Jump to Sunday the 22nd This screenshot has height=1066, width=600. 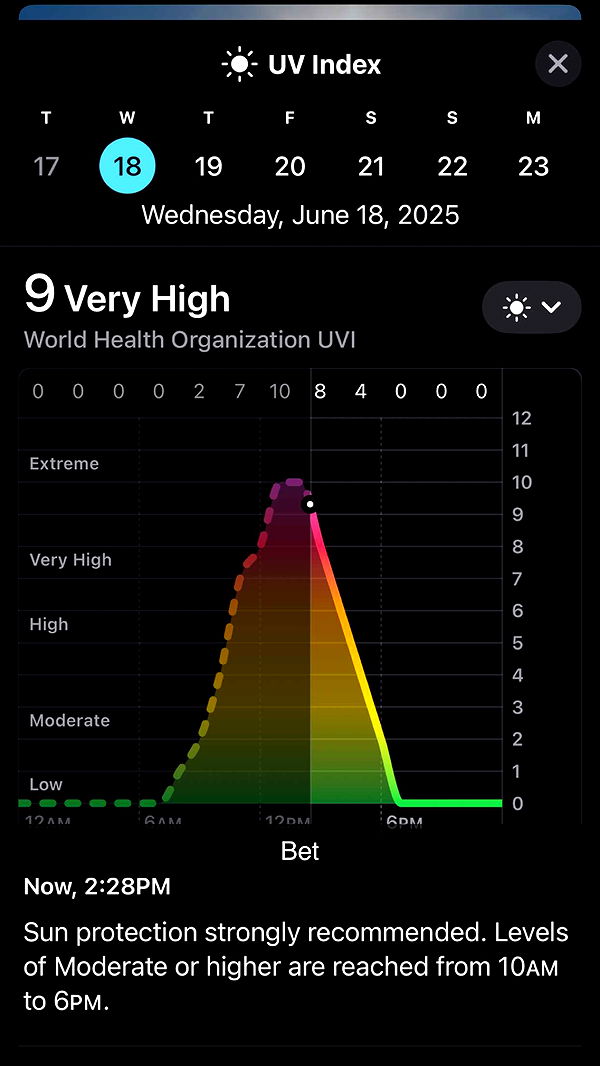click(x=452, y=166)
